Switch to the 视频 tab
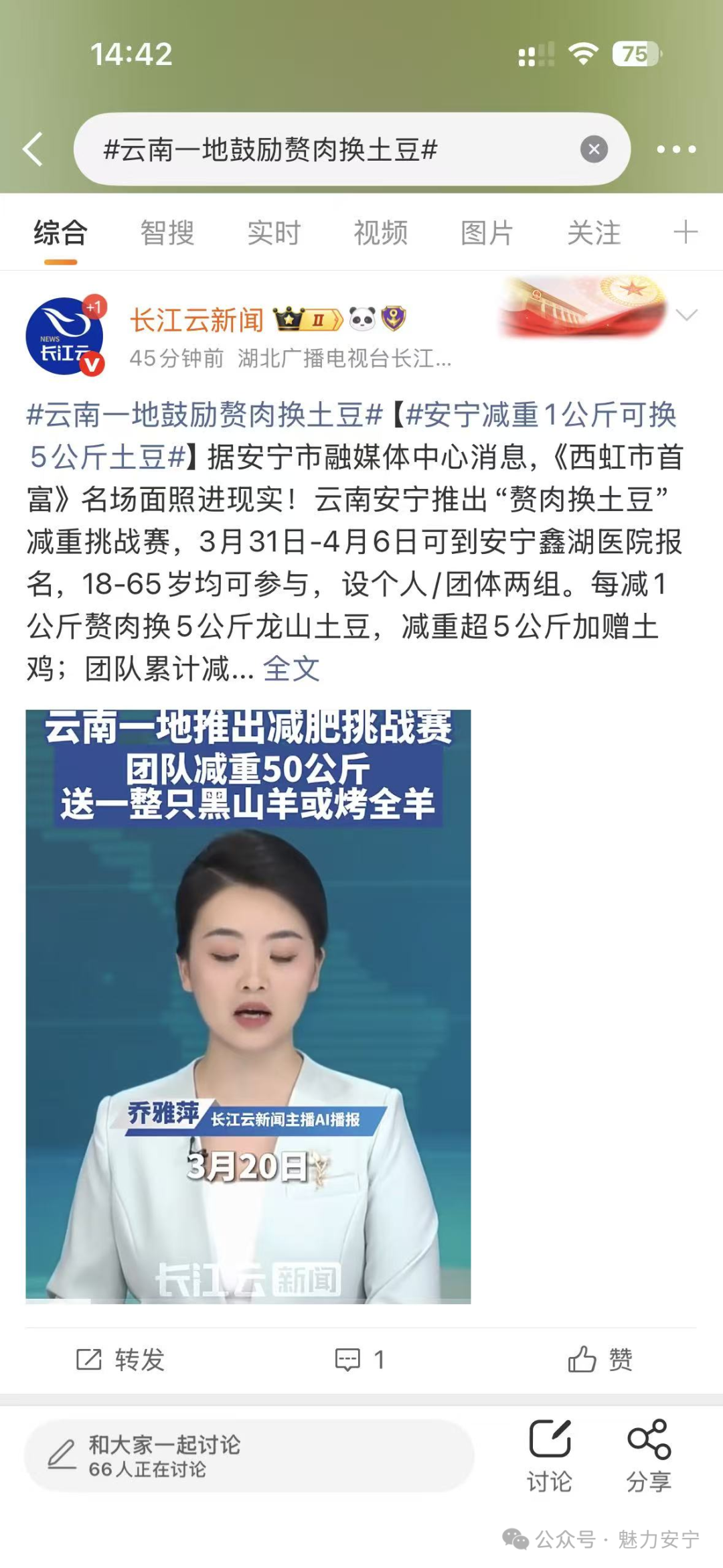The image size is (723, 1568). [380, 233]
